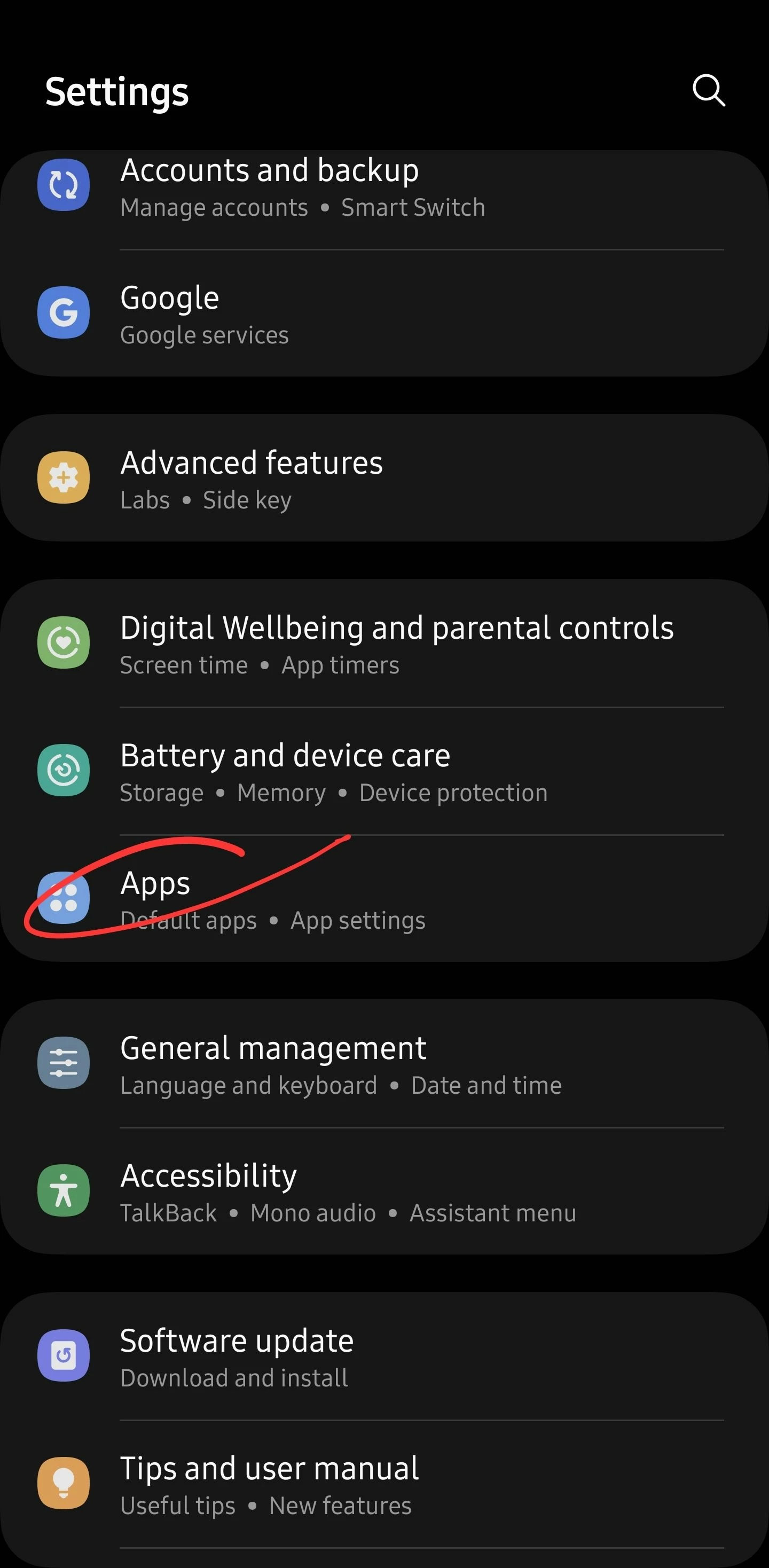Check for Software update

point(237,1357)
